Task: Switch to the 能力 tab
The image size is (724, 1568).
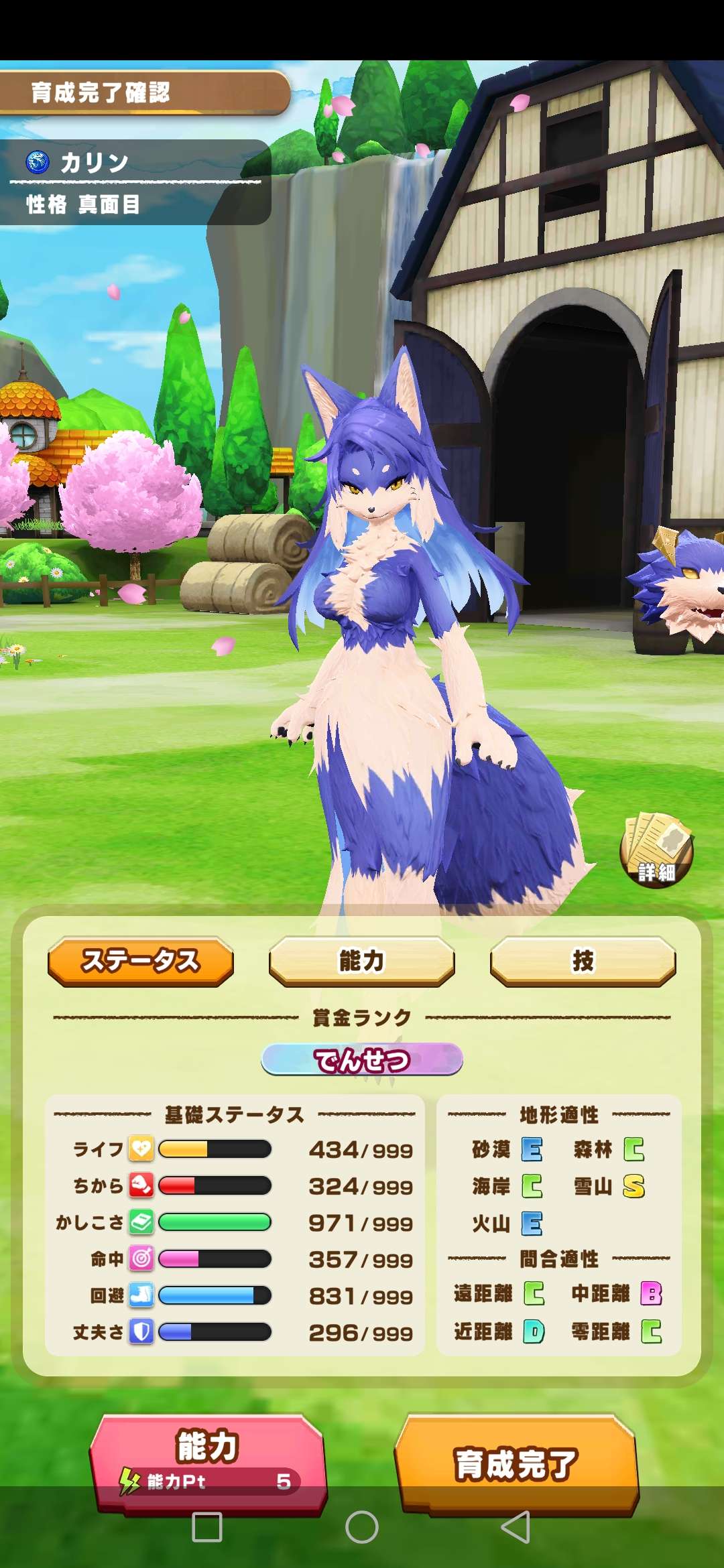Action: coord(361,961)
